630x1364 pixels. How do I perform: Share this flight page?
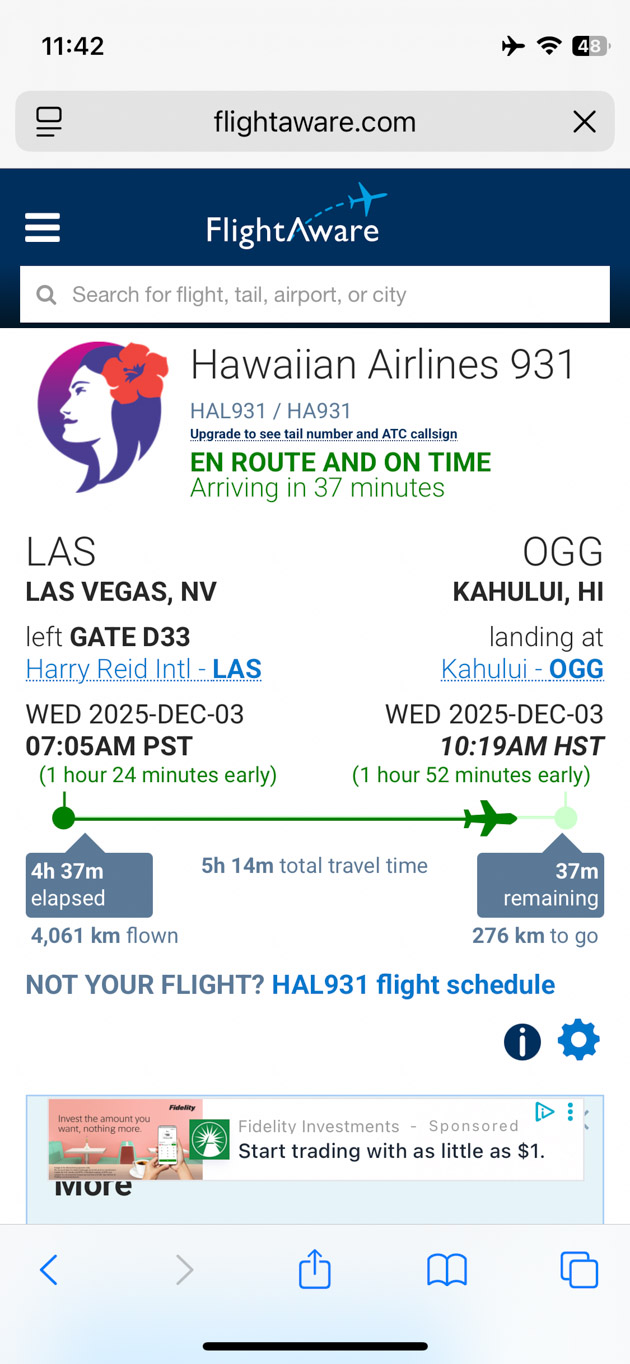[315, 1270]
